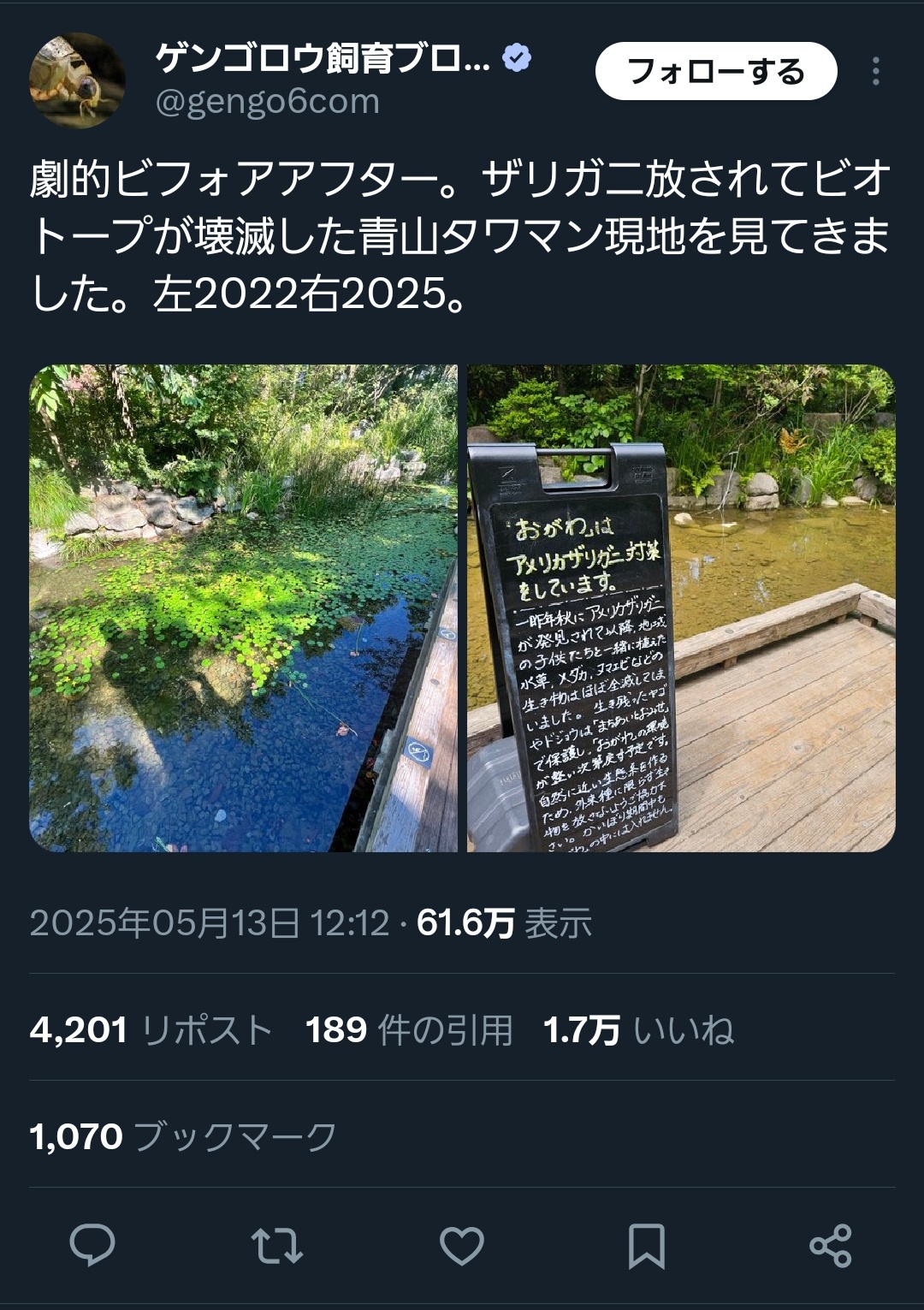The width and height of the screenshot is (924, 1310).
Task: Open the ゲンゴロウ飼育ブログ profile avatar
Action: (x=77, y=79)
